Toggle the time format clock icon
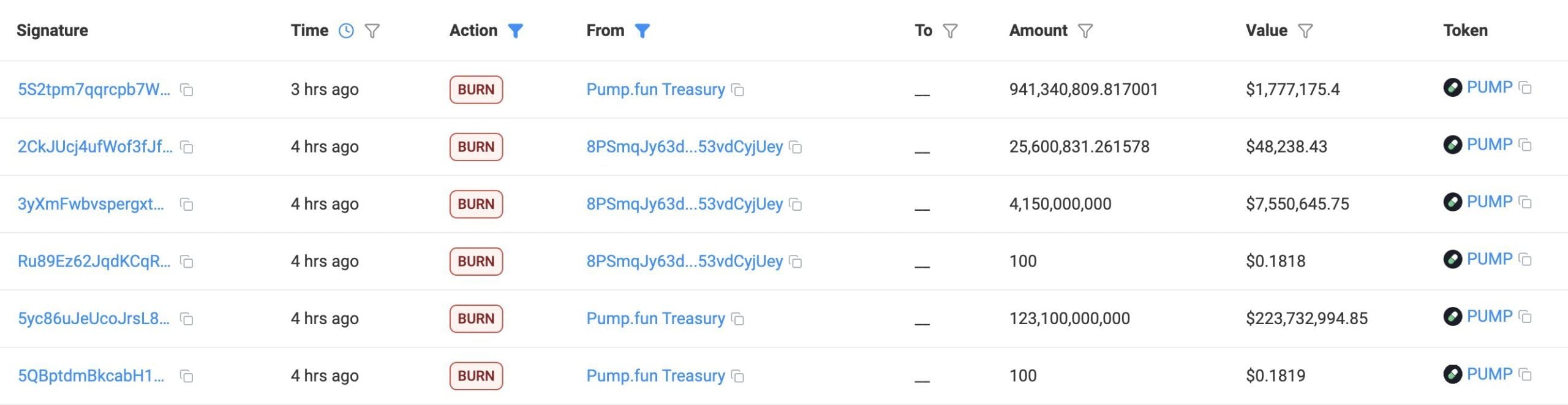The image size is (1568, 405). tap(346, 31)
